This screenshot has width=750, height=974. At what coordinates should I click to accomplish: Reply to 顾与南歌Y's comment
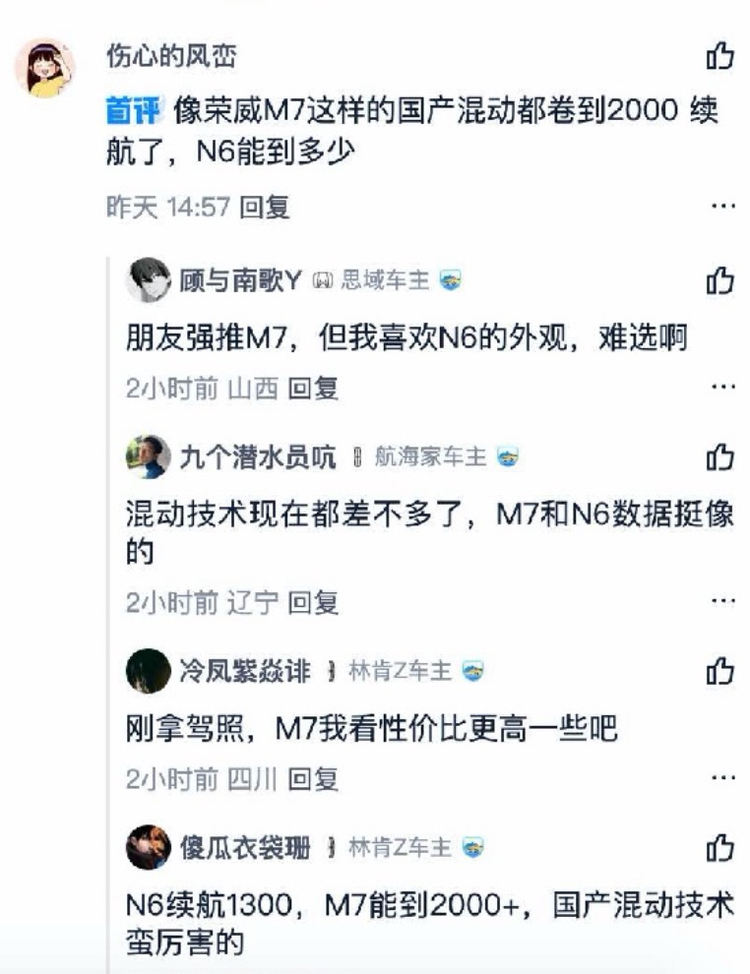pyautogui.click(x=313, y=389)
